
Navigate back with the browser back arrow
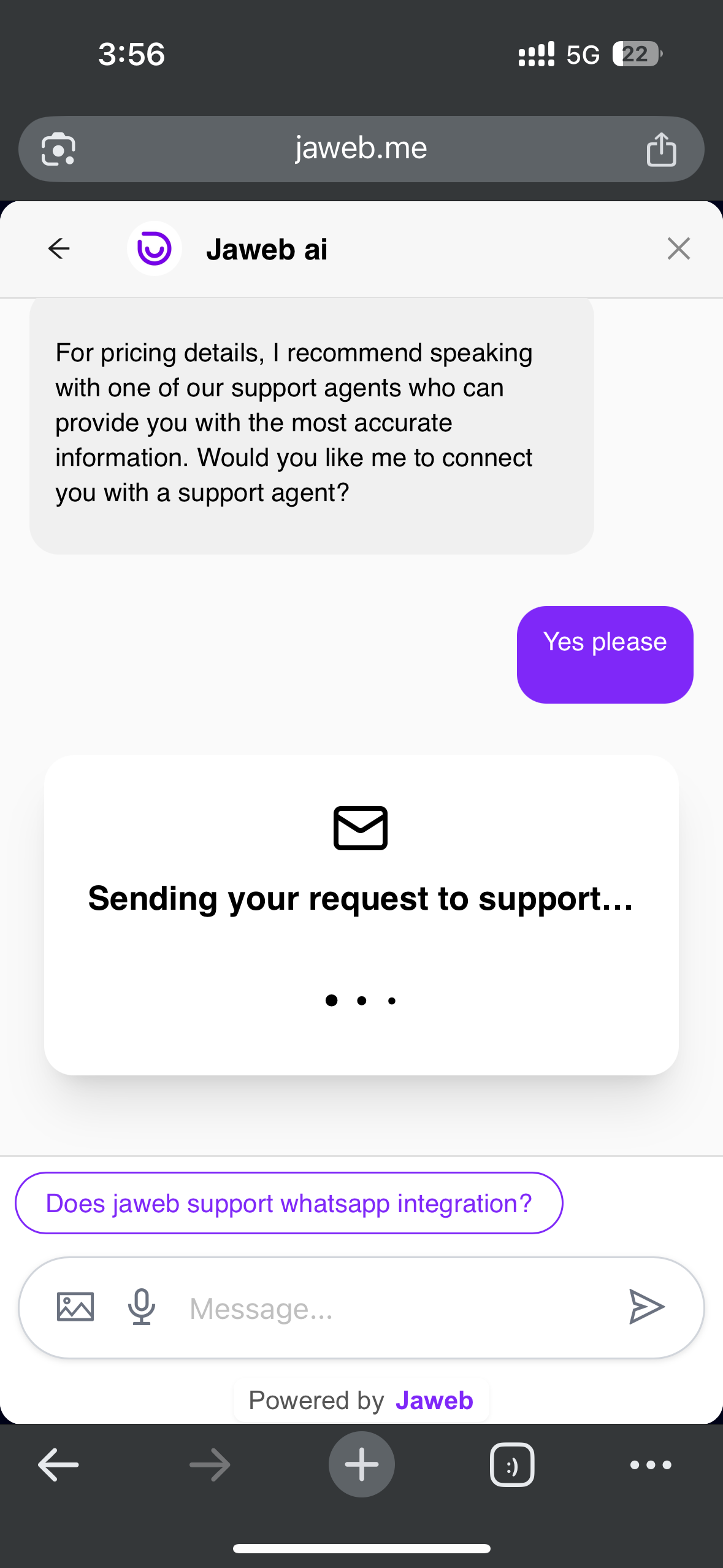coord(58,1464)
